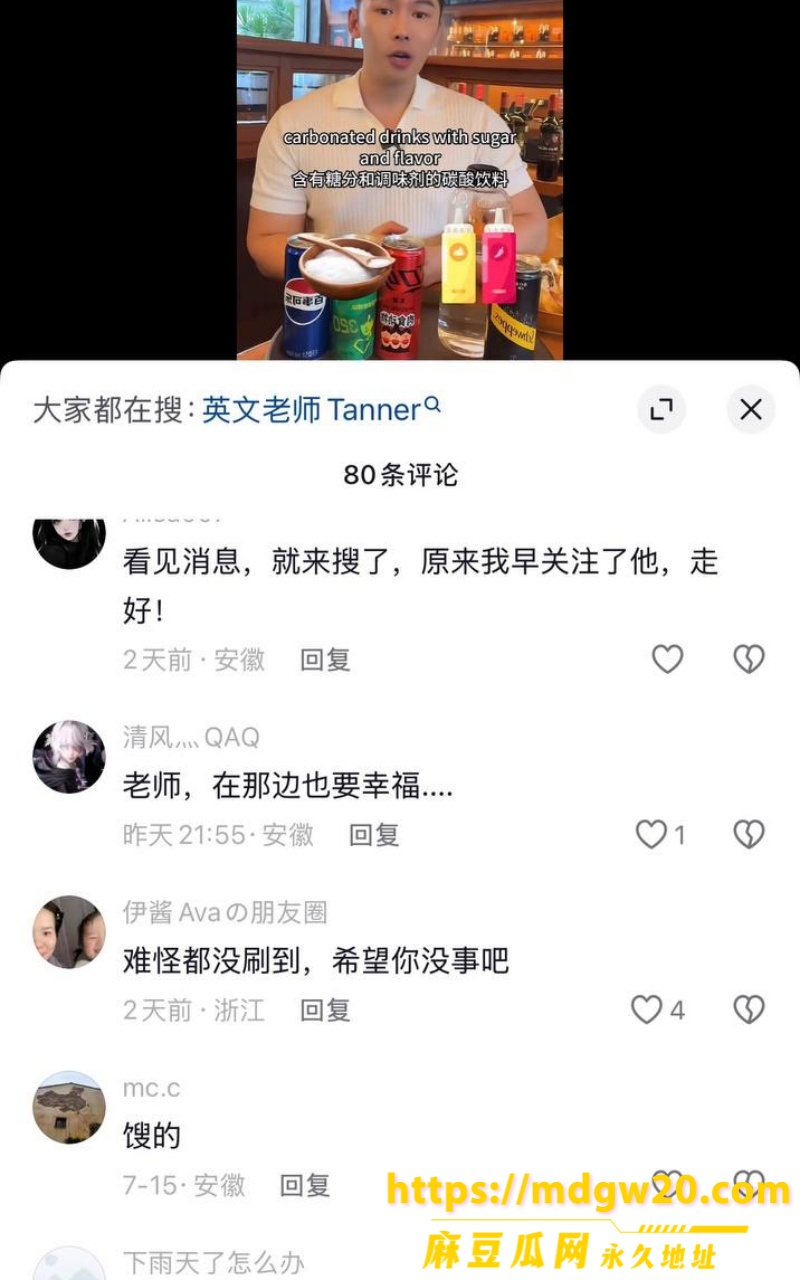Reply to 伊酱 Ava's comment

[325, 1010]
